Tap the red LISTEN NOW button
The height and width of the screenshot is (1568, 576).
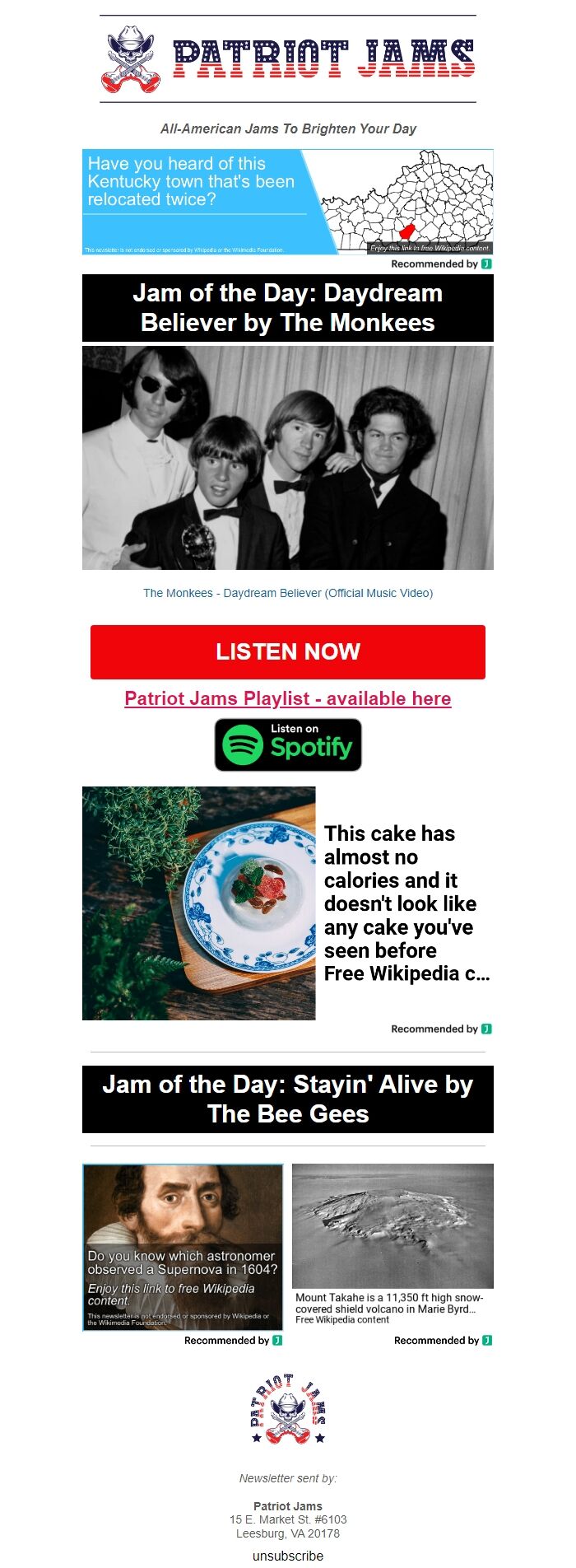pyautogui.click(x=287, y=651)
